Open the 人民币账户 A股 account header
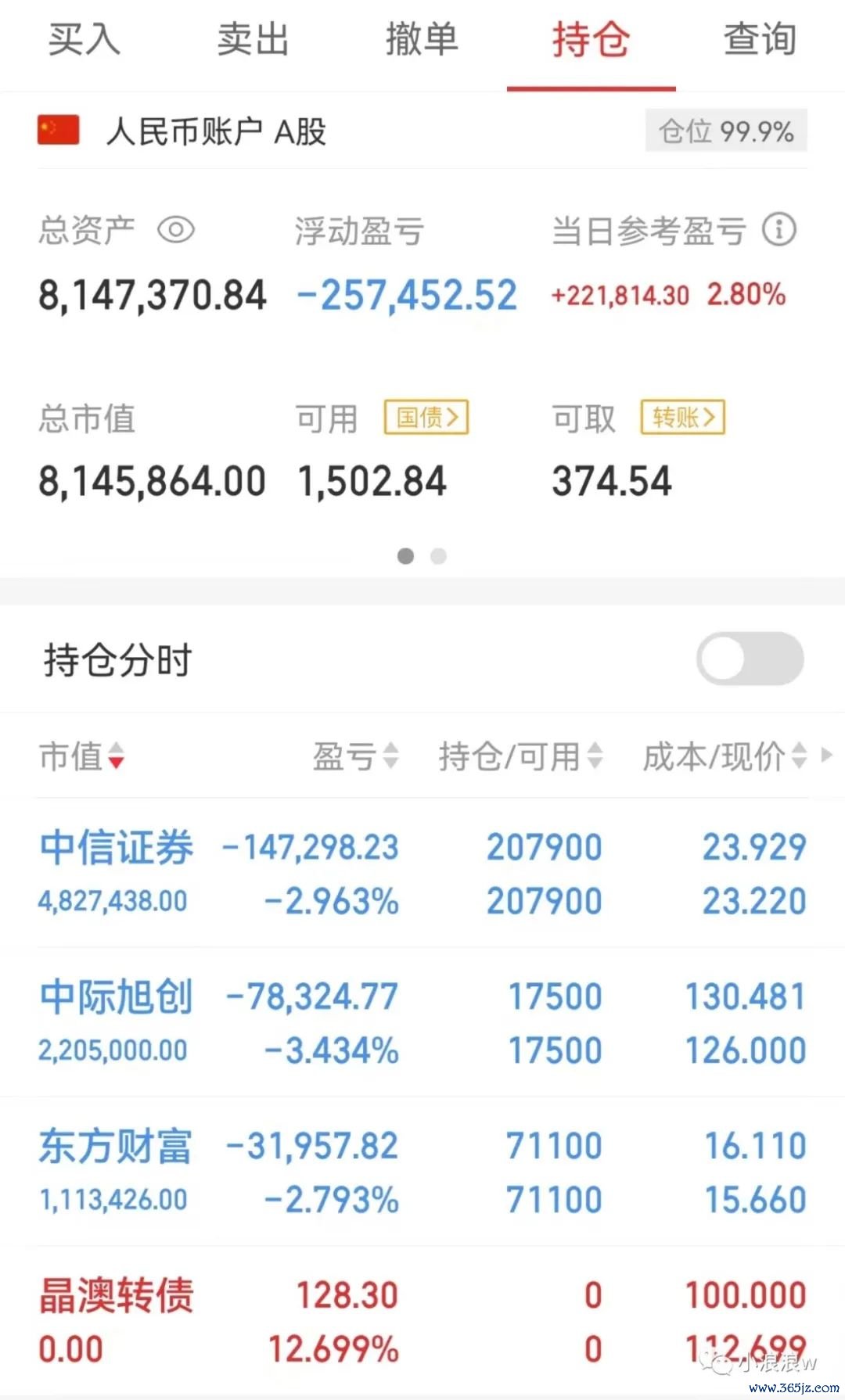The width and height of the screenshot is (845, 1400). tap(422, 131)
